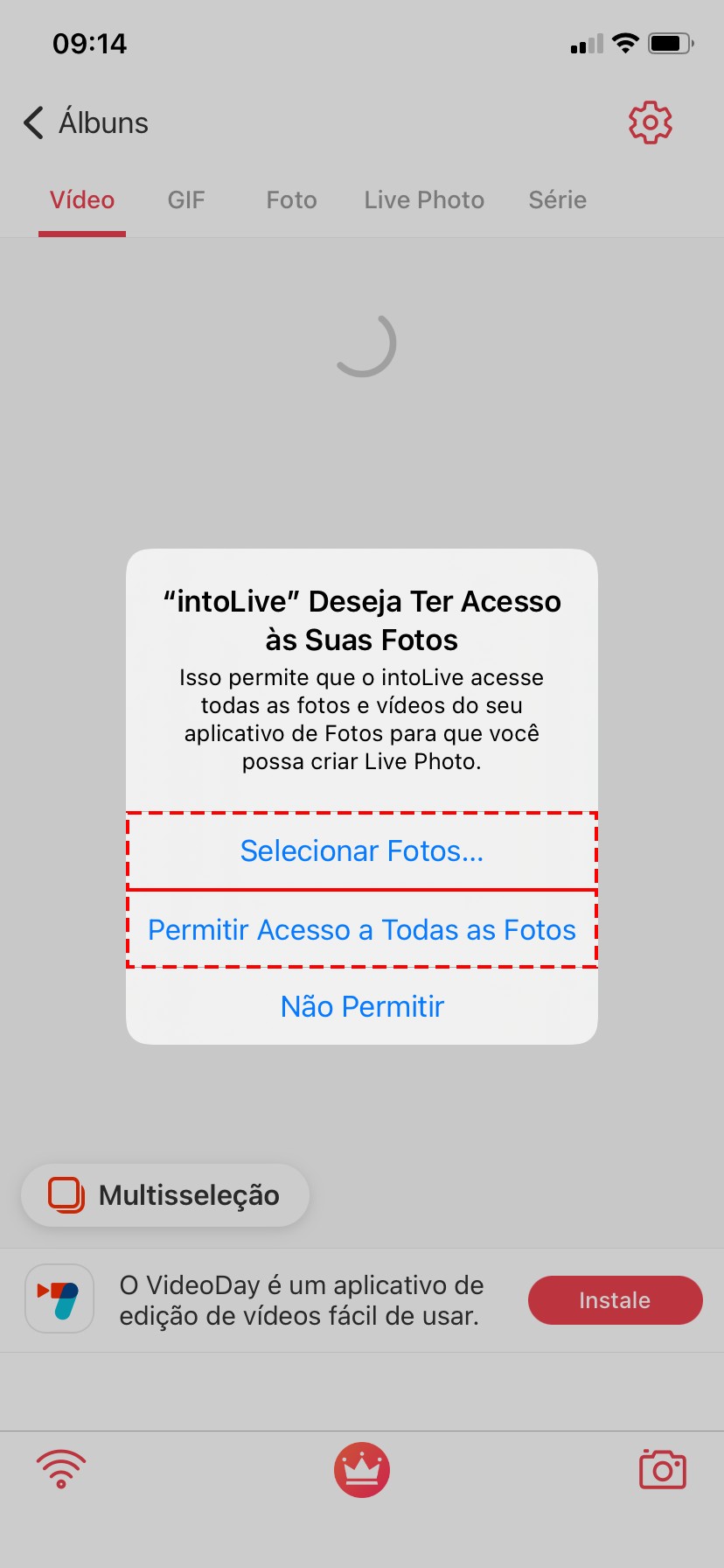Viewport: 724px width, 1568px height.
Task: Open the Wi-Fi transfer icon
Action: pyautogui.click(x=60, y=1469)
